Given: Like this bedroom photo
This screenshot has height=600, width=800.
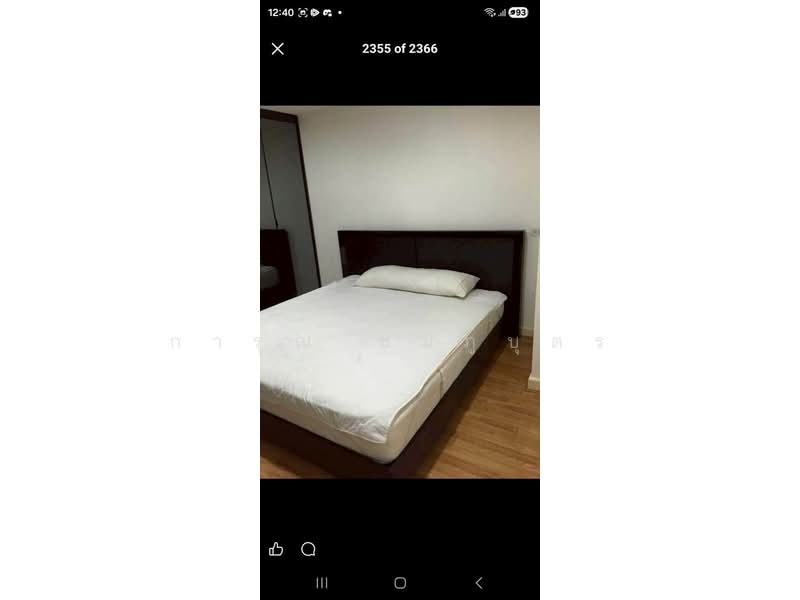Looking at the screenshot, I should tap(276, 549).
